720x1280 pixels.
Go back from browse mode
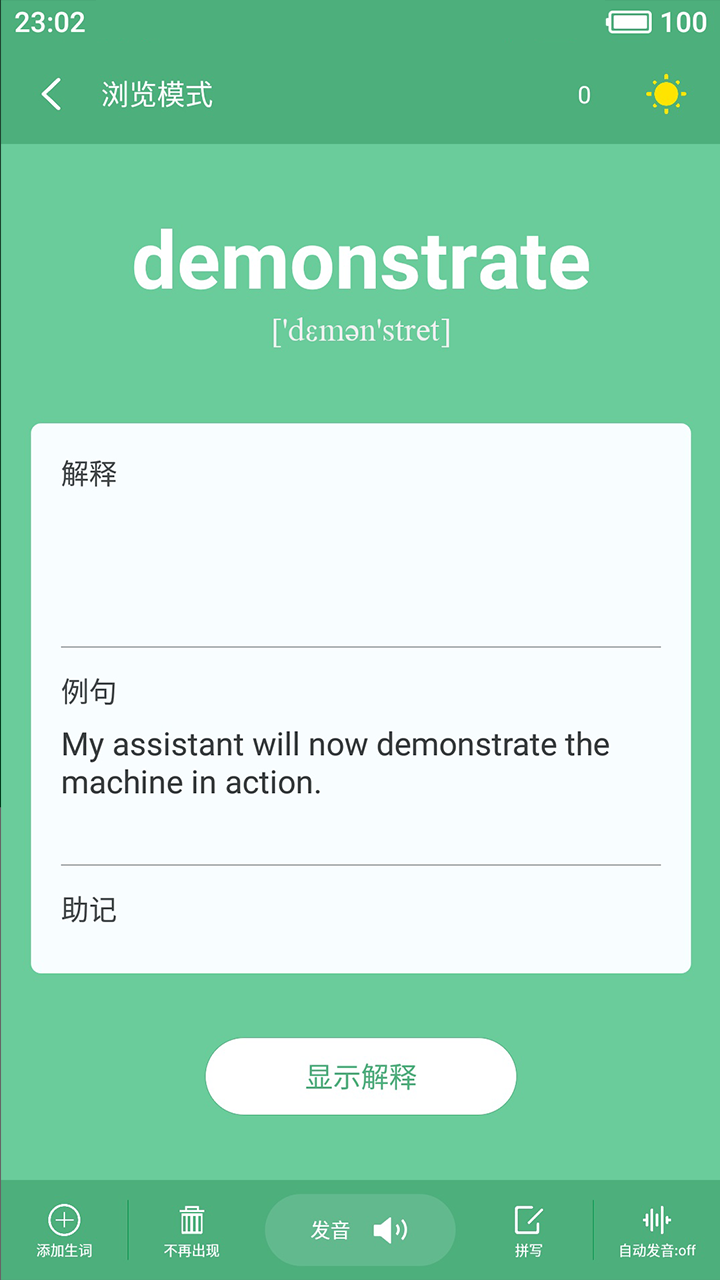[52, 95]
